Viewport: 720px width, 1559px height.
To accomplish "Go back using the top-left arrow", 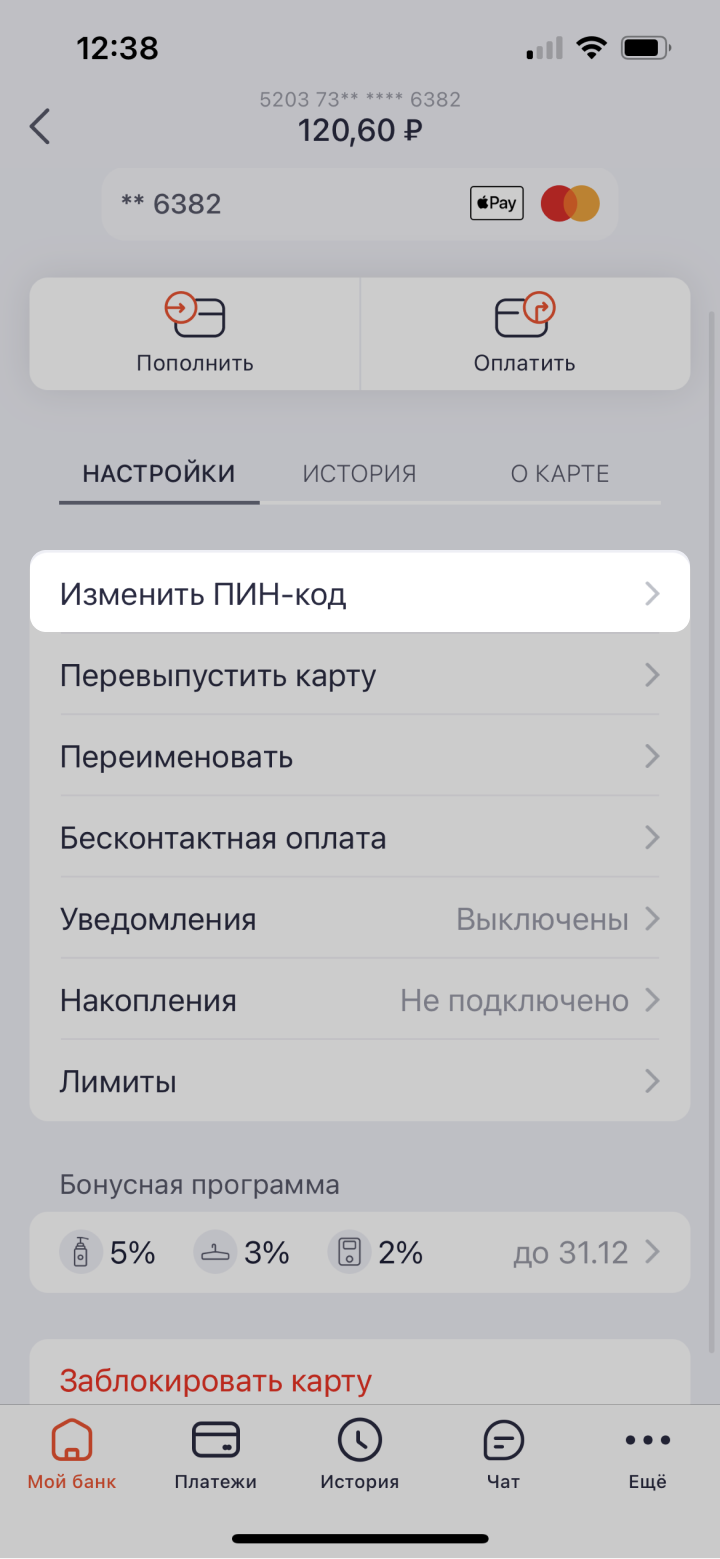I will coord(40,127).
